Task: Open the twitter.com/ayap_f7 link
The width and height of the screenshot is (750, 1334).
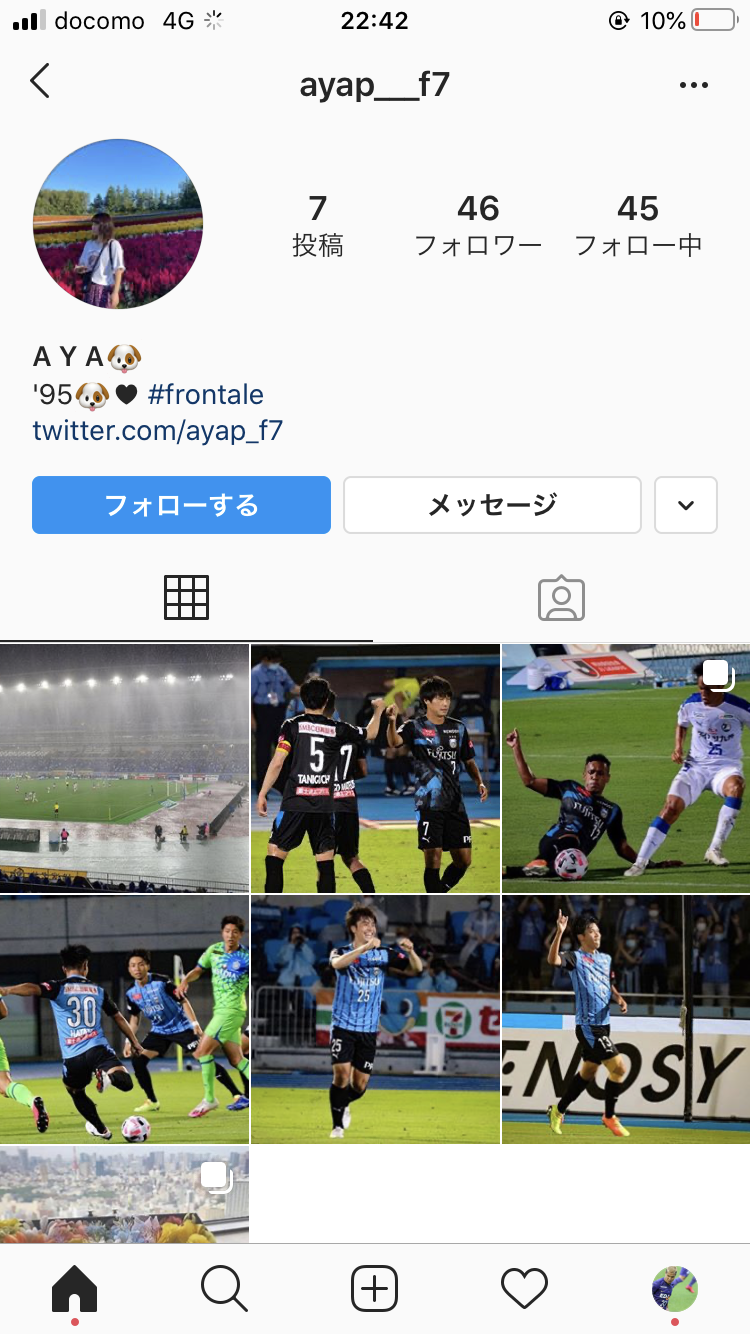Action: [158, 431]
